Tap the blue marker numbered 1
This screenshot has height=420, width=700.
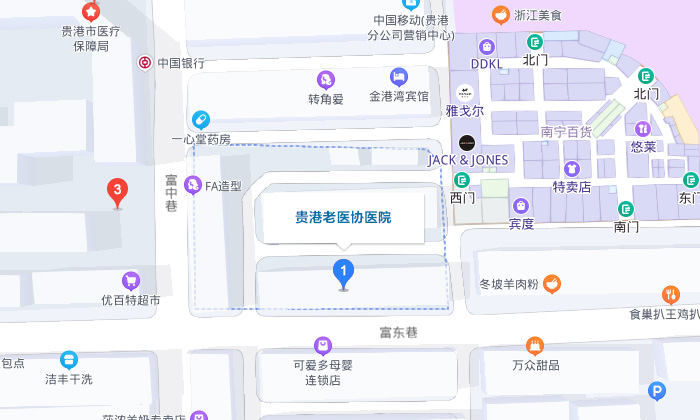point(343,270)
